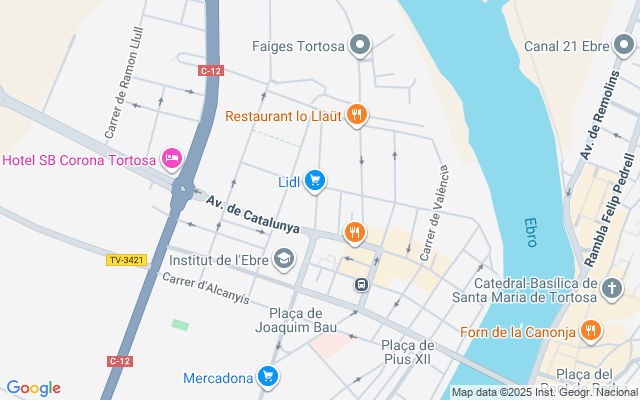Viewport: 640px width, 400px height.
Task: Tap the Mercadona supermarket pin
Action: pyautogui.click(x=267, y=377)
